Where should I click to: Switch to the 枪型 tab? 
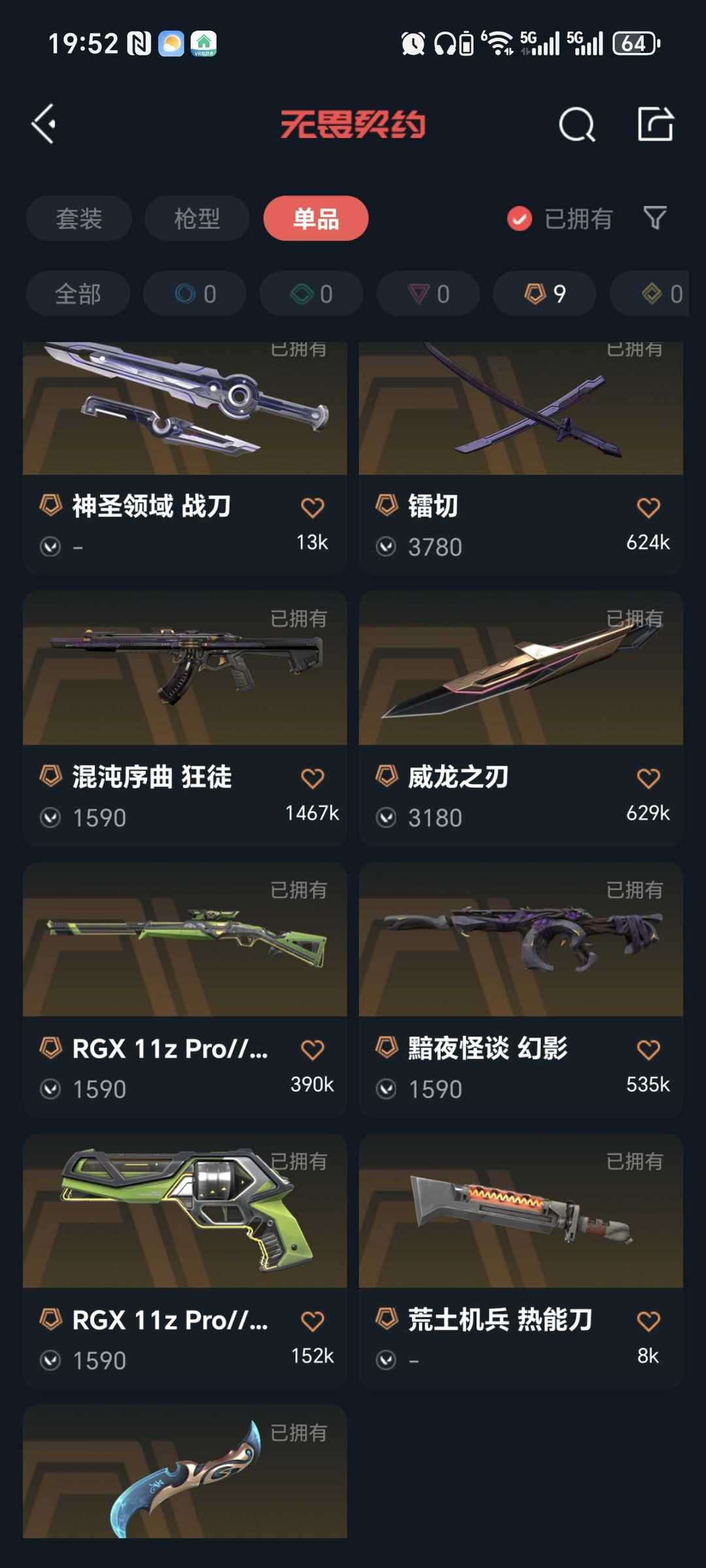click(197, 218)
